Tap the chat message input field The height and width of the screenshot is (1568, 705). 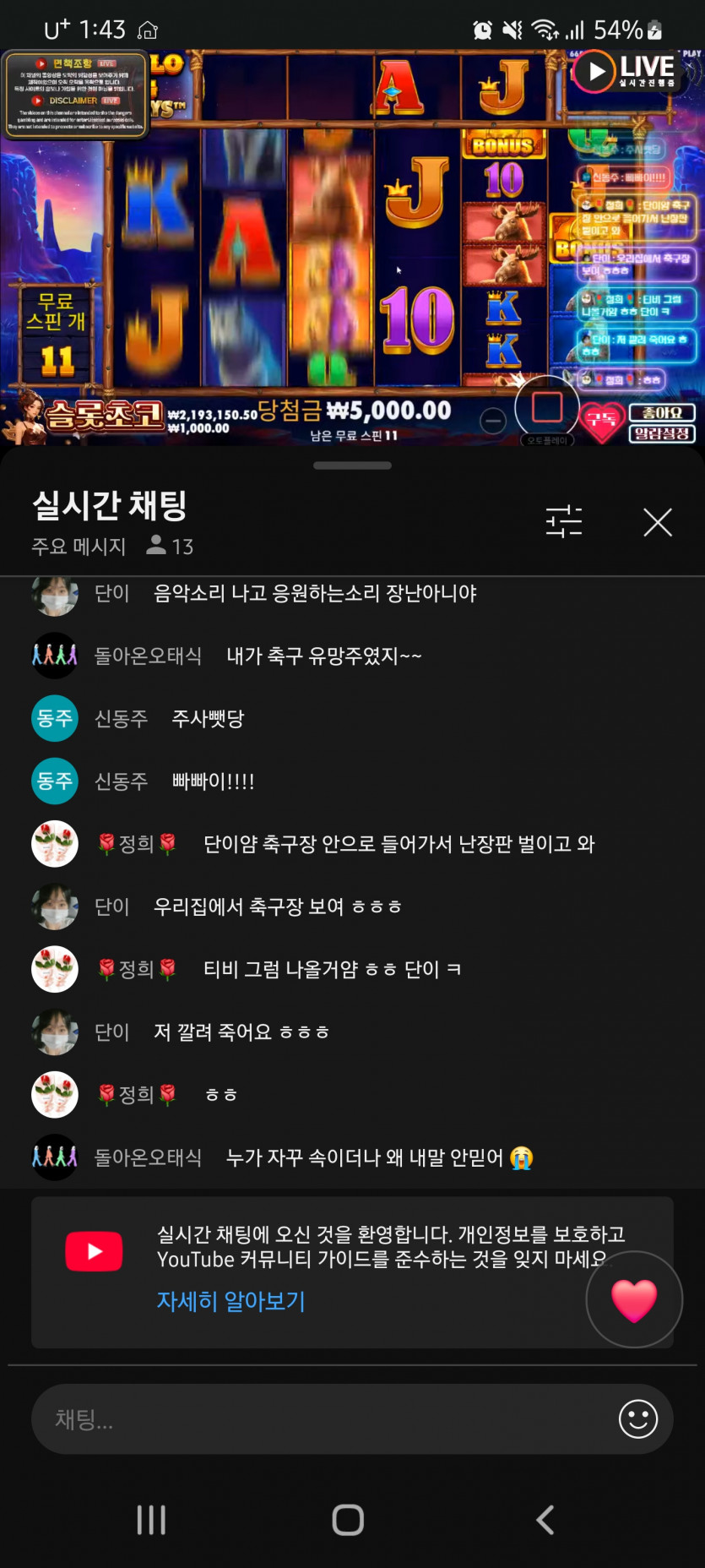click(x=321, y=1418)
